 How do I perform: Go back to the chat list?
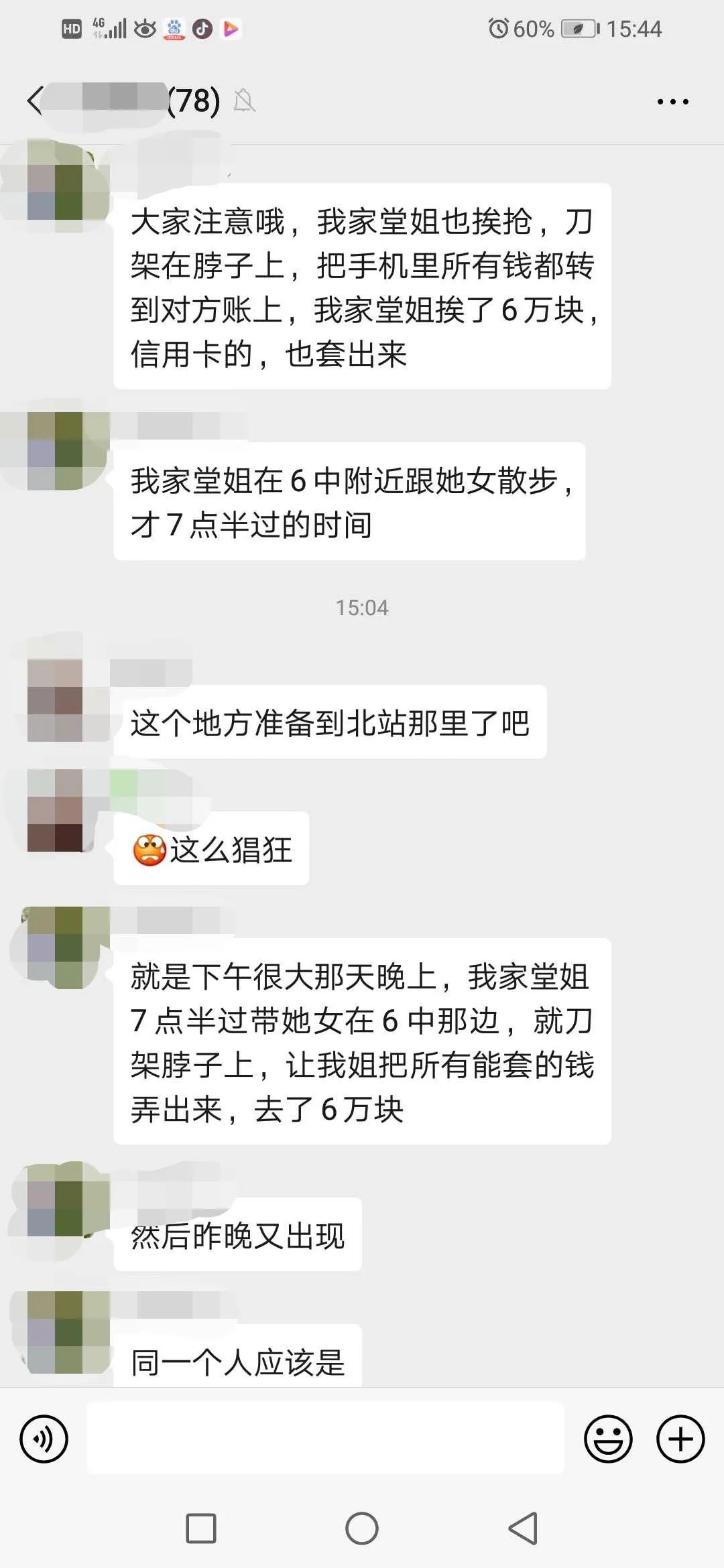click(35, 101)
